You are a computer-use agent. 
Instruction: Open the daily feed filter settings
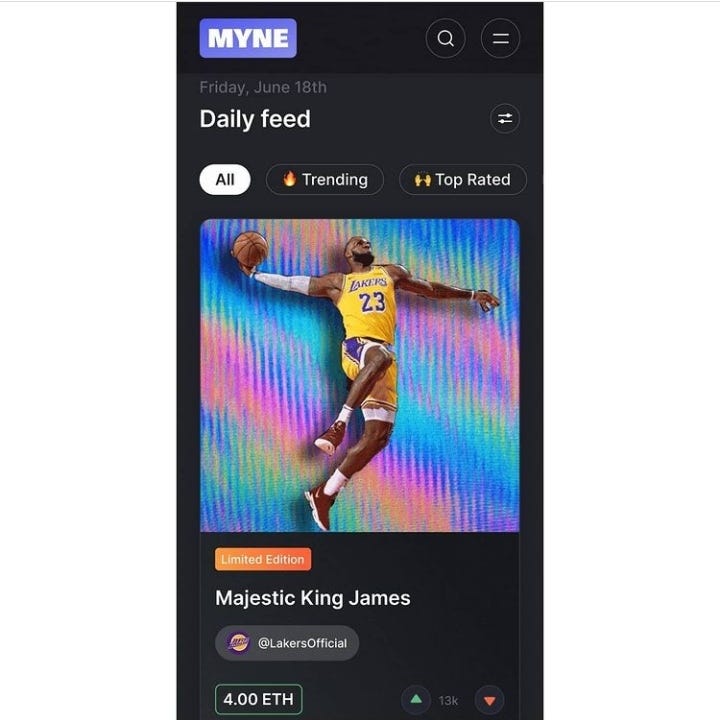[x=505, y=119]
